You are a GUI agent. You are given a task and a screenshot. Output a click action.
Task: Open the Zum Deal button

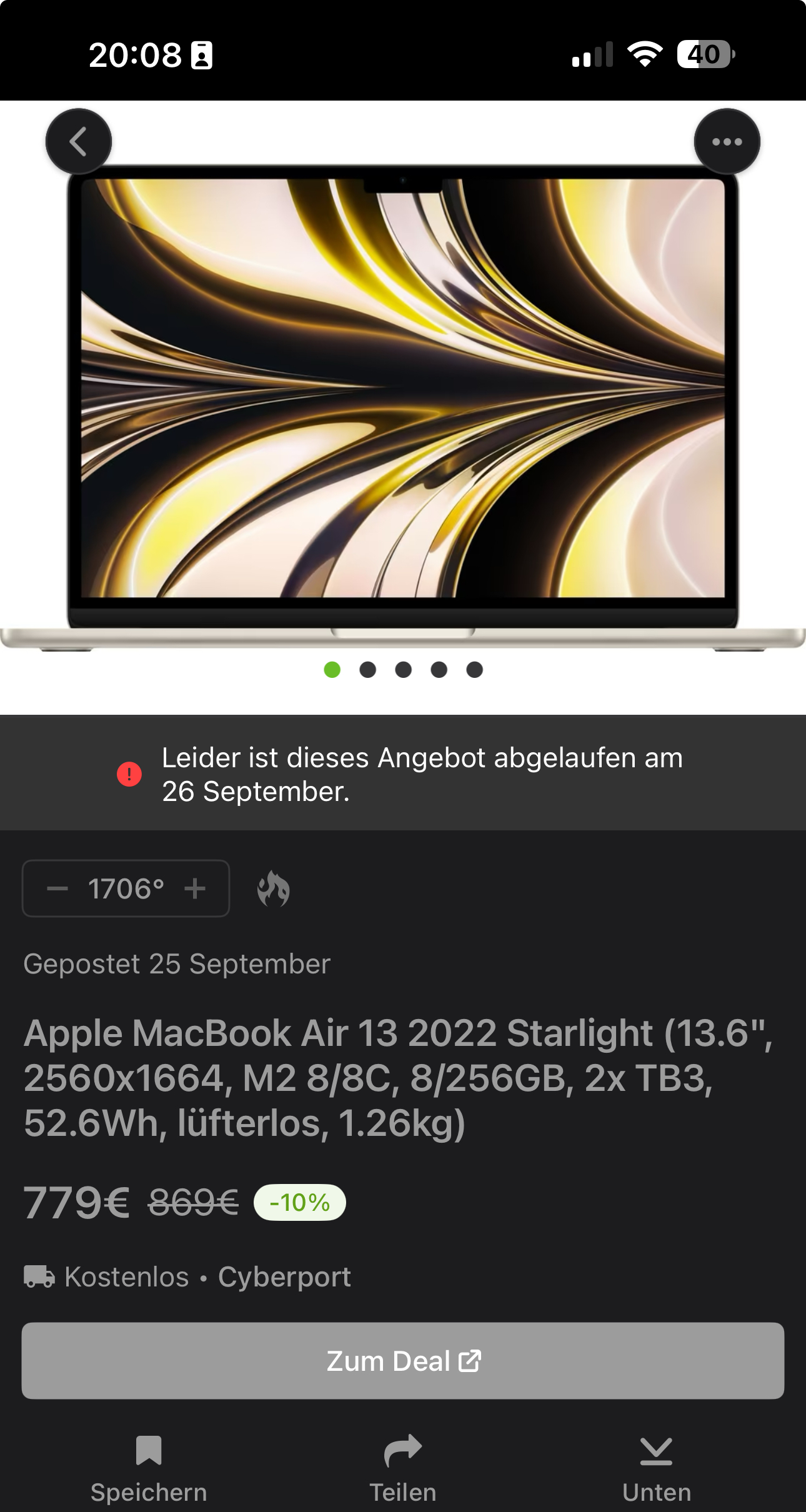[403, 1361]
